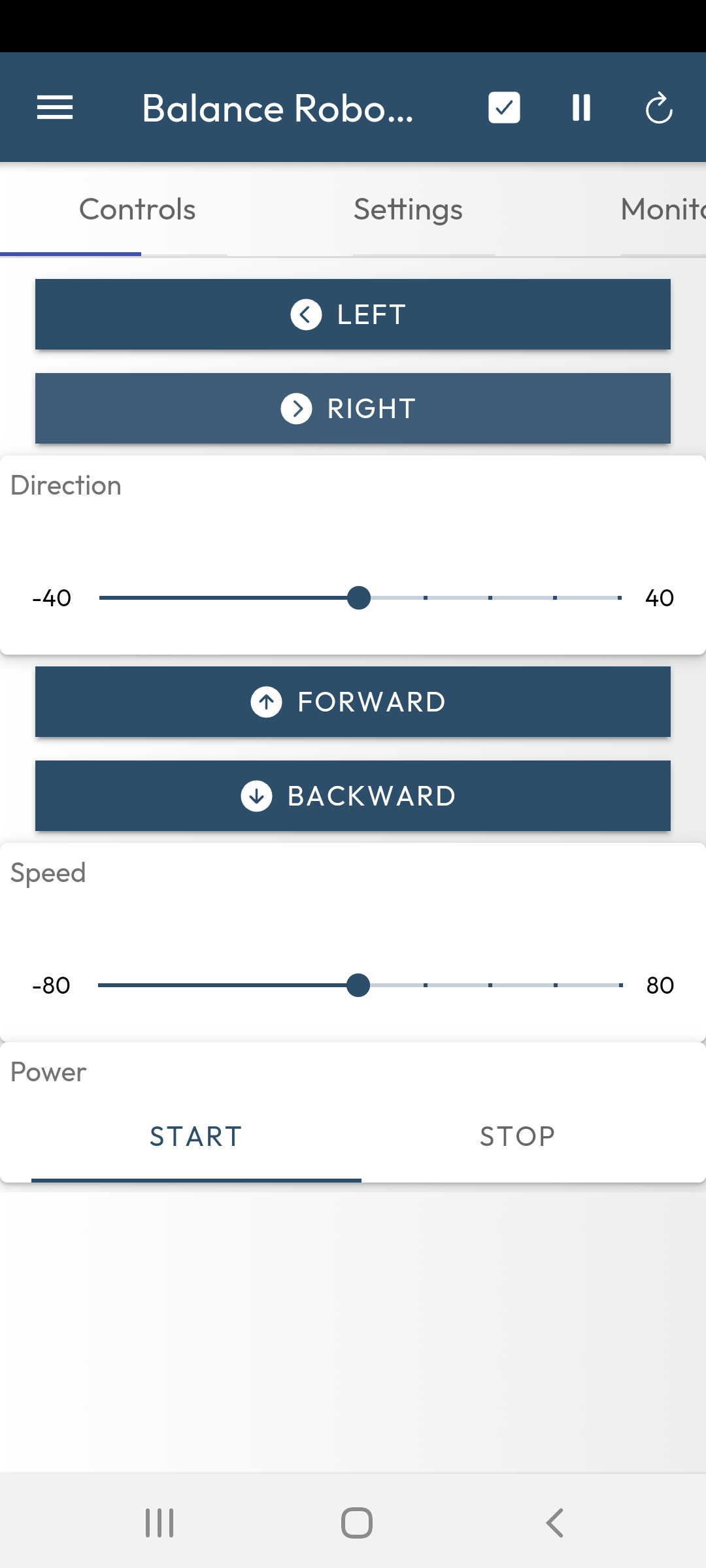Steer the robot with the RIGHT button
Viewport: 706px width, 1568px height.
pos(353,408)
